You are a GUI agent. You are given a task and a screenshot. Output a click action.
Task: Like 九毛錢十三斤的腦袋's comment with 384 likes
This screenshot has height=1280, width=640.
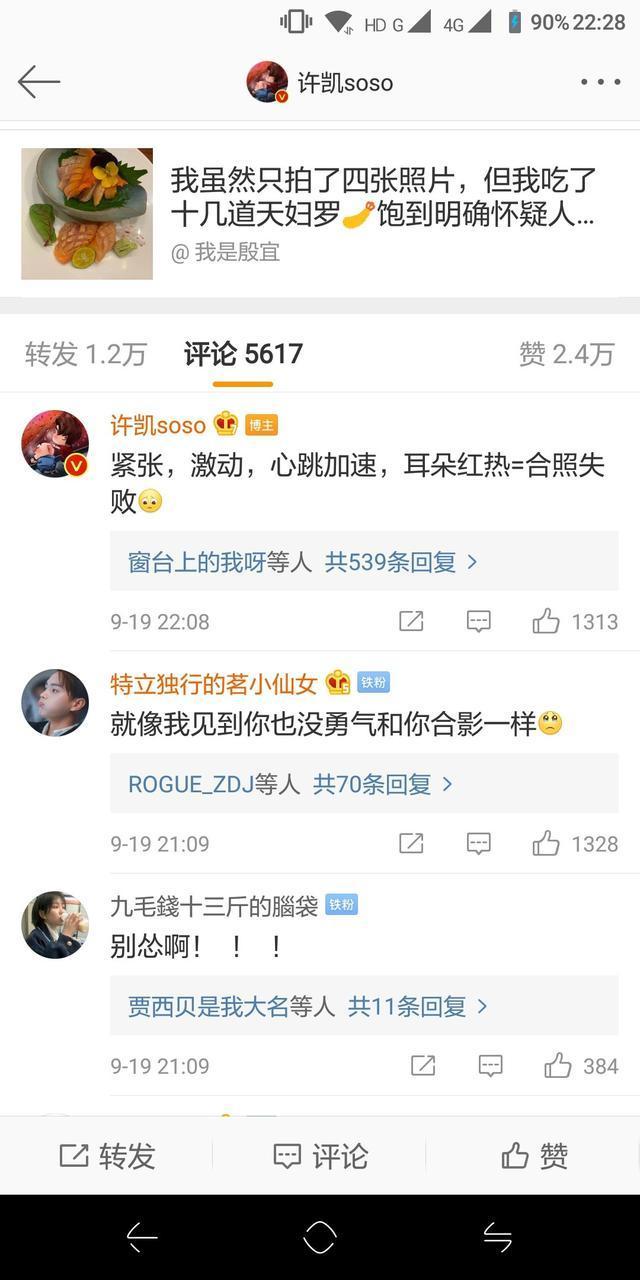pos(558,1066)
